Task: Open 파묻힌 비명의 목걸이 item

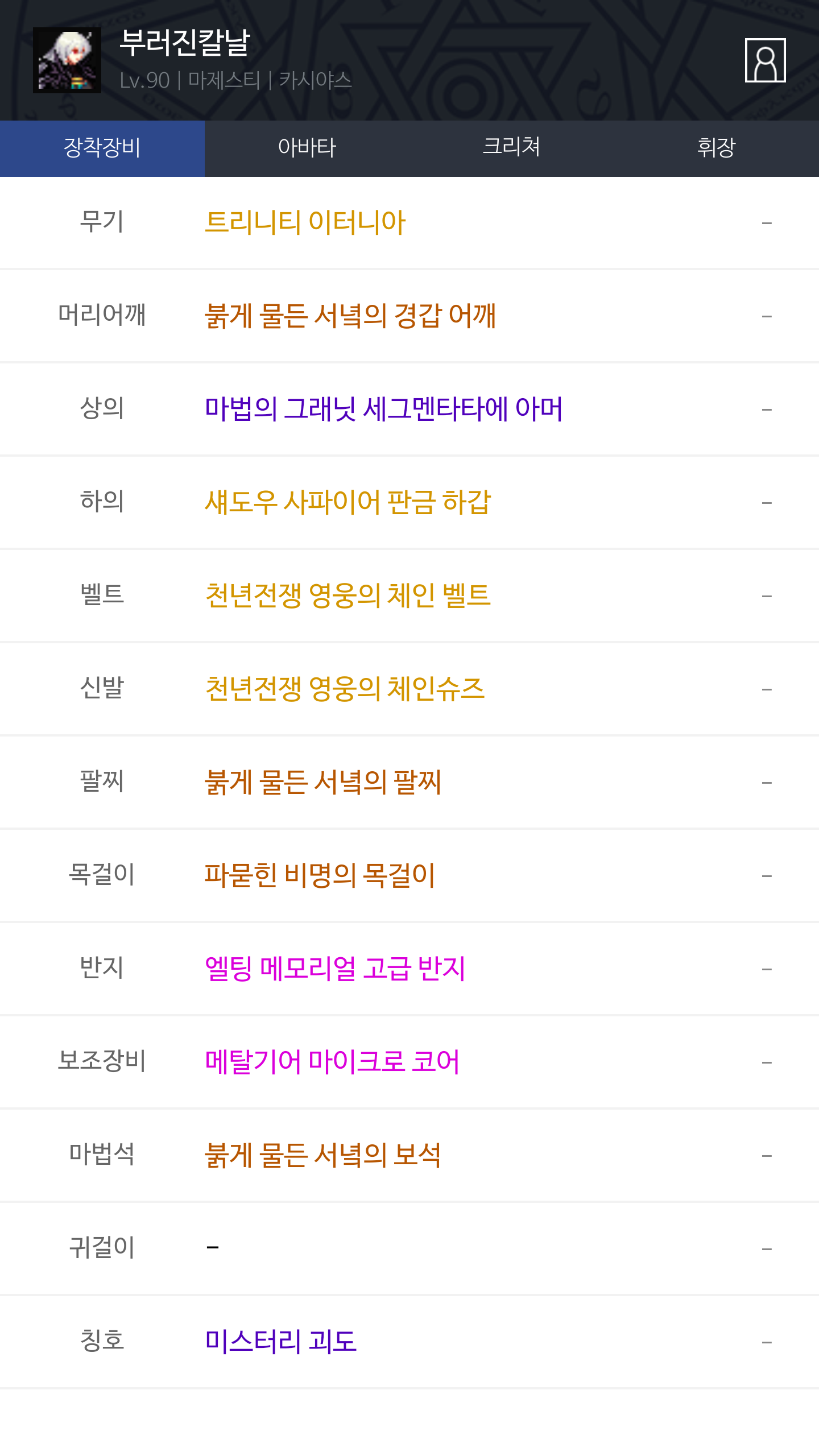Action: click(320, 875)
